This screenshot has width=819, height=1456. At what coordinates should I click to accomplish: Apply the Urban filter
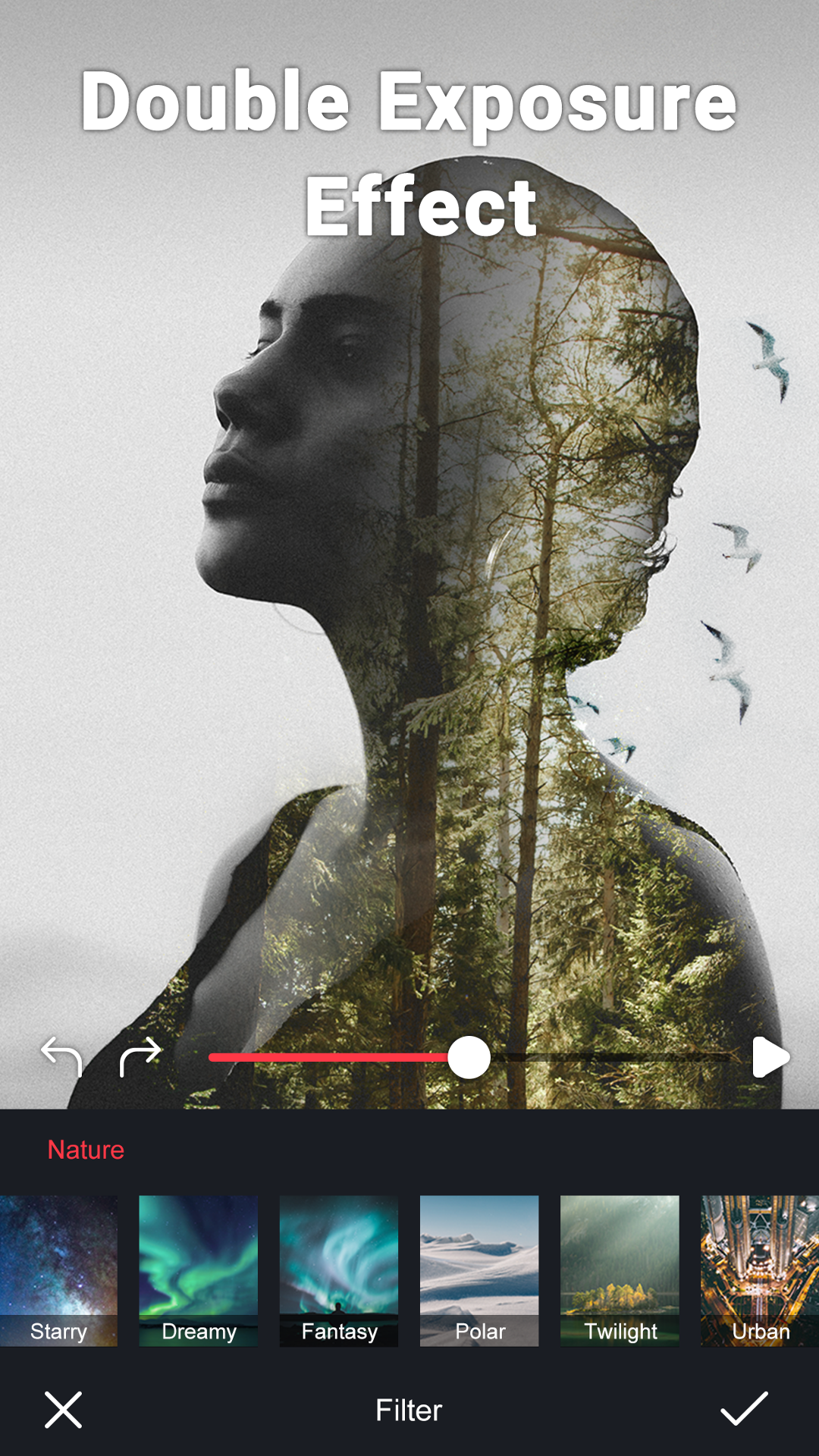point(760,1270)
